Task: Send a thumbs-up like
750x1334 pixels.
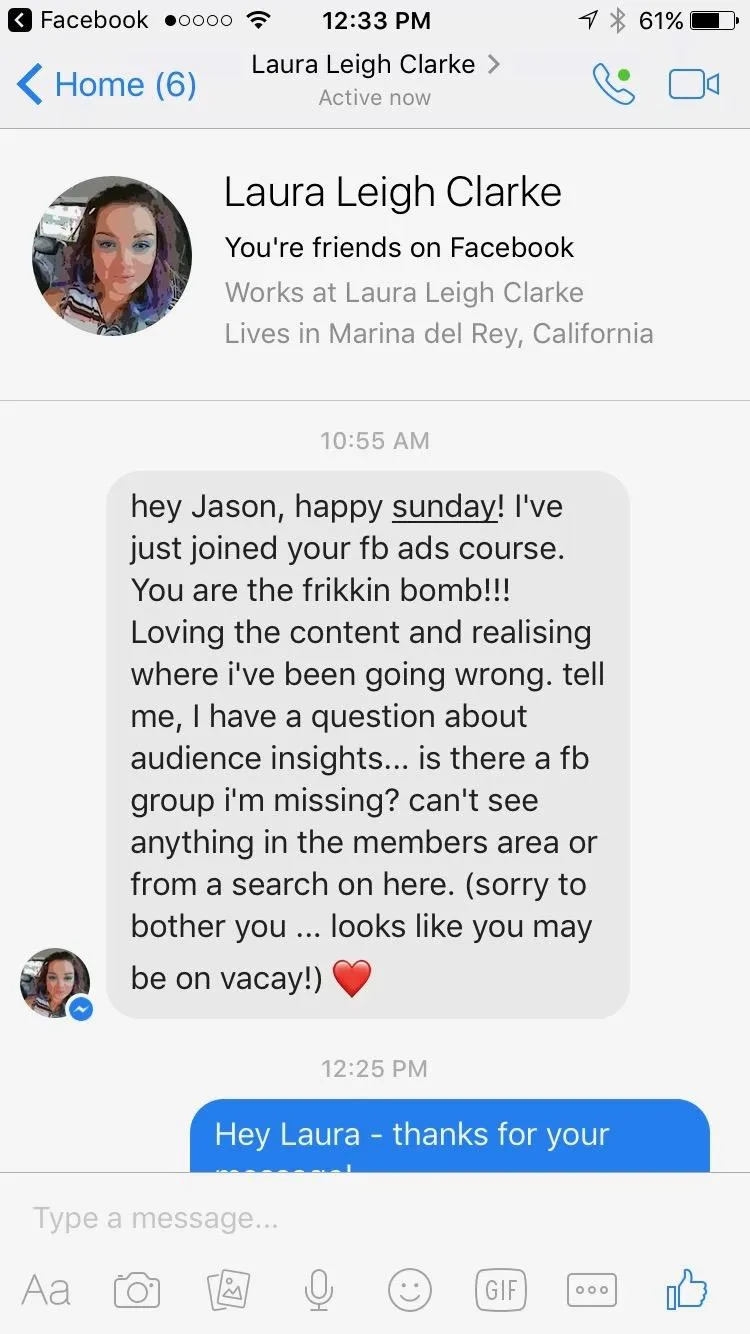Action: pos(686,1290)
